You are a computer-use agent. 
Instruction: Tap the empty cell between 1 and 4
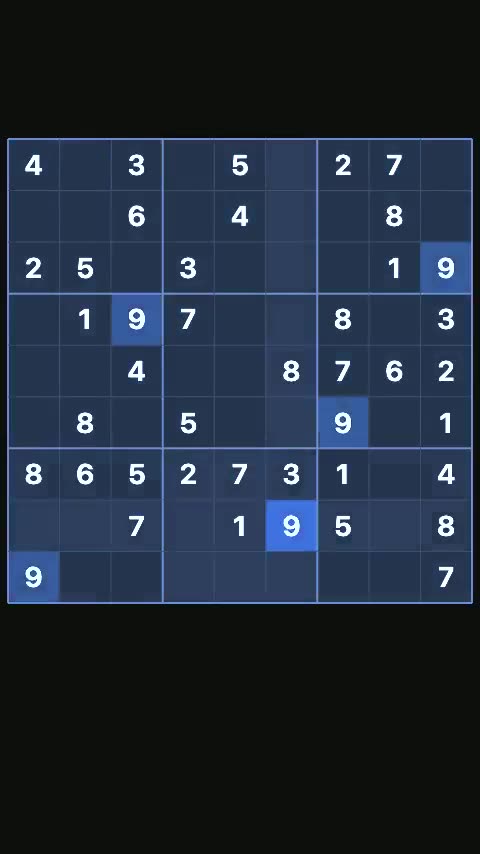tap(394, 474)
